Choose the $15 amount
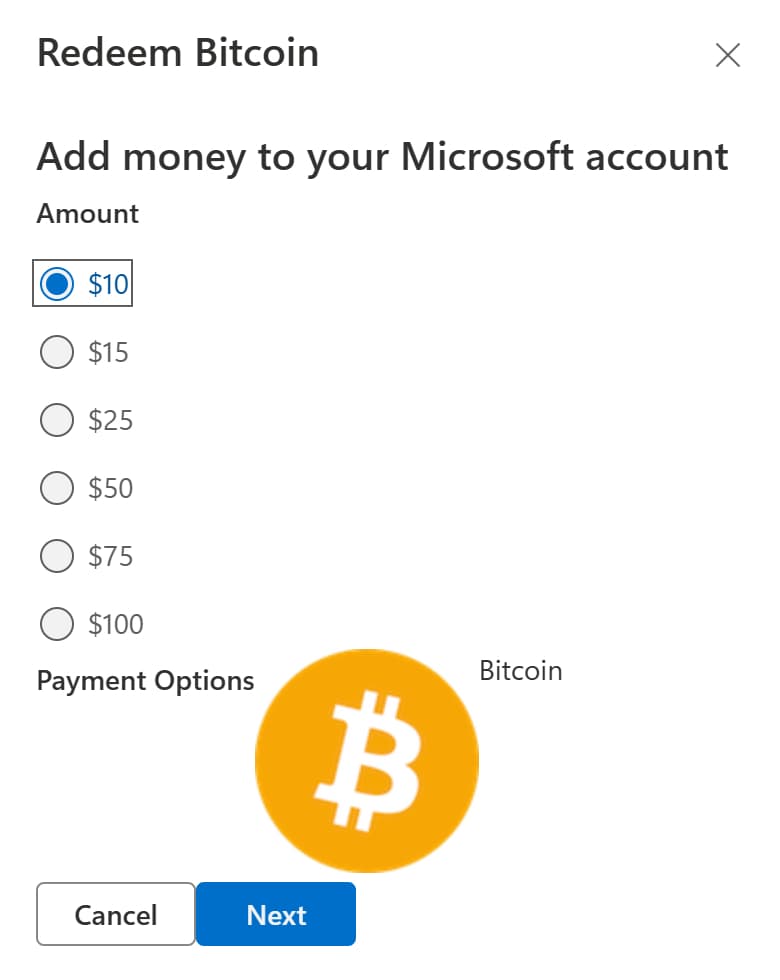 [57, 352]
